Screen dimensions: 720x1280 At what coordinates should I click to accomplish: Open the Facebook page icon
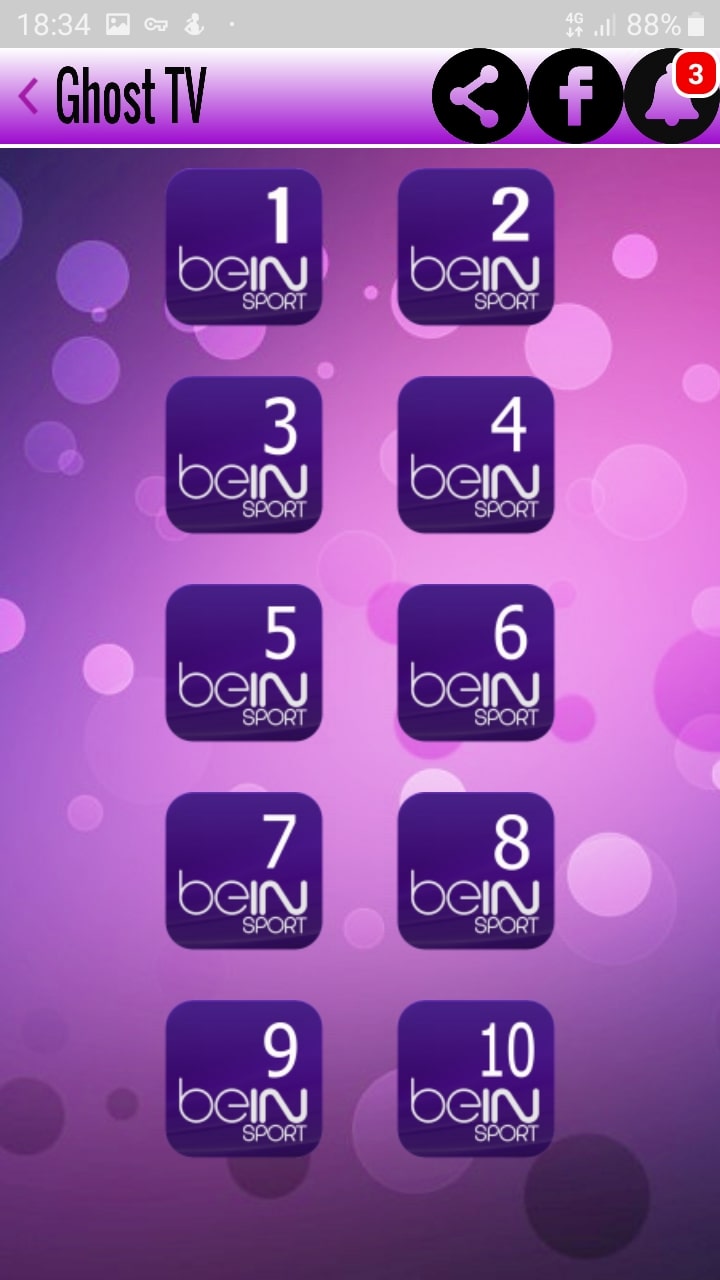click(x=575, y=96)
